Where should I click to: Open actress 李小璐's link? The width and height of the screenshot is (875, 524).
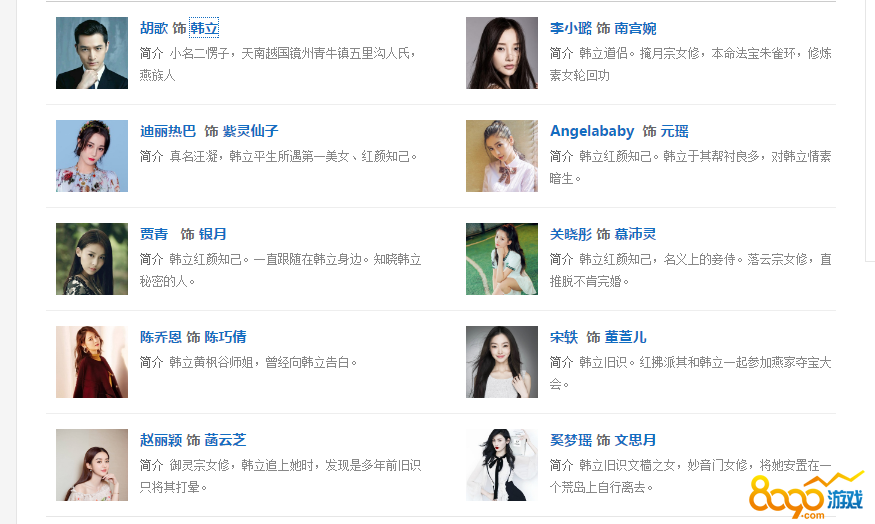tap(570, 28)
